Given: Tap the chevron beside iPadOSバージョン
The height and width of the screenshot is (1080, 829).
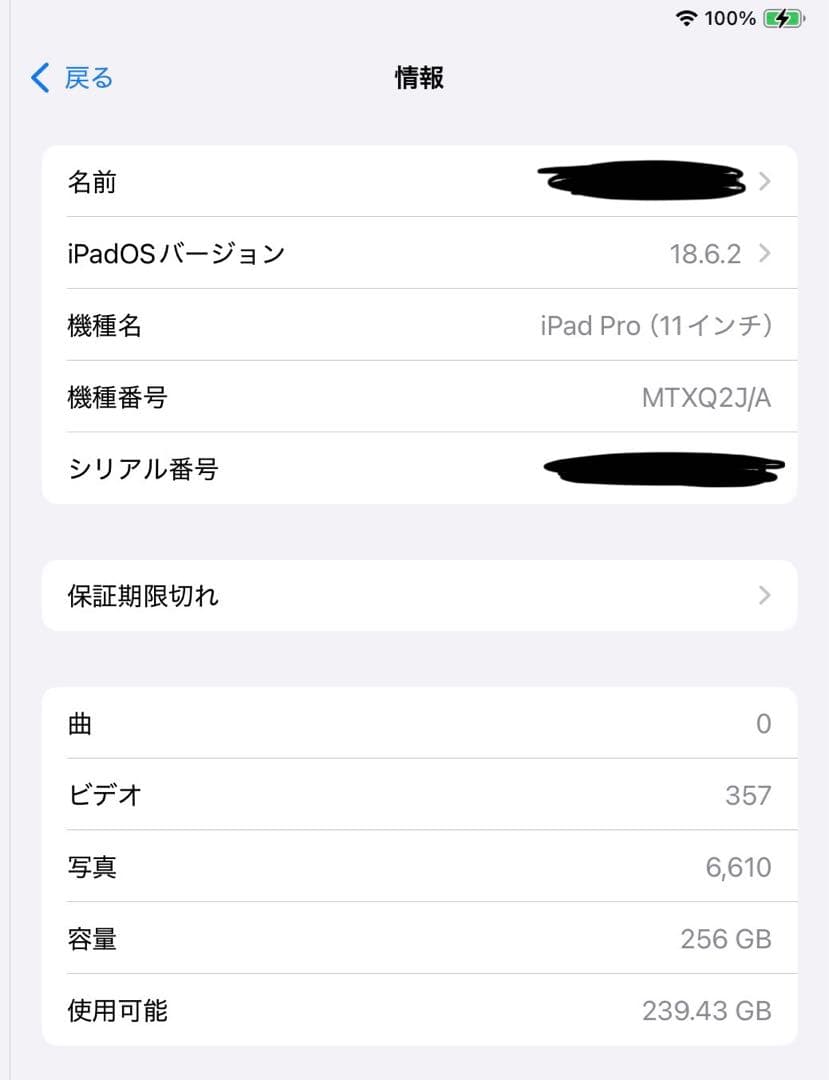Looking at the screenshot, I should [765, 253].
